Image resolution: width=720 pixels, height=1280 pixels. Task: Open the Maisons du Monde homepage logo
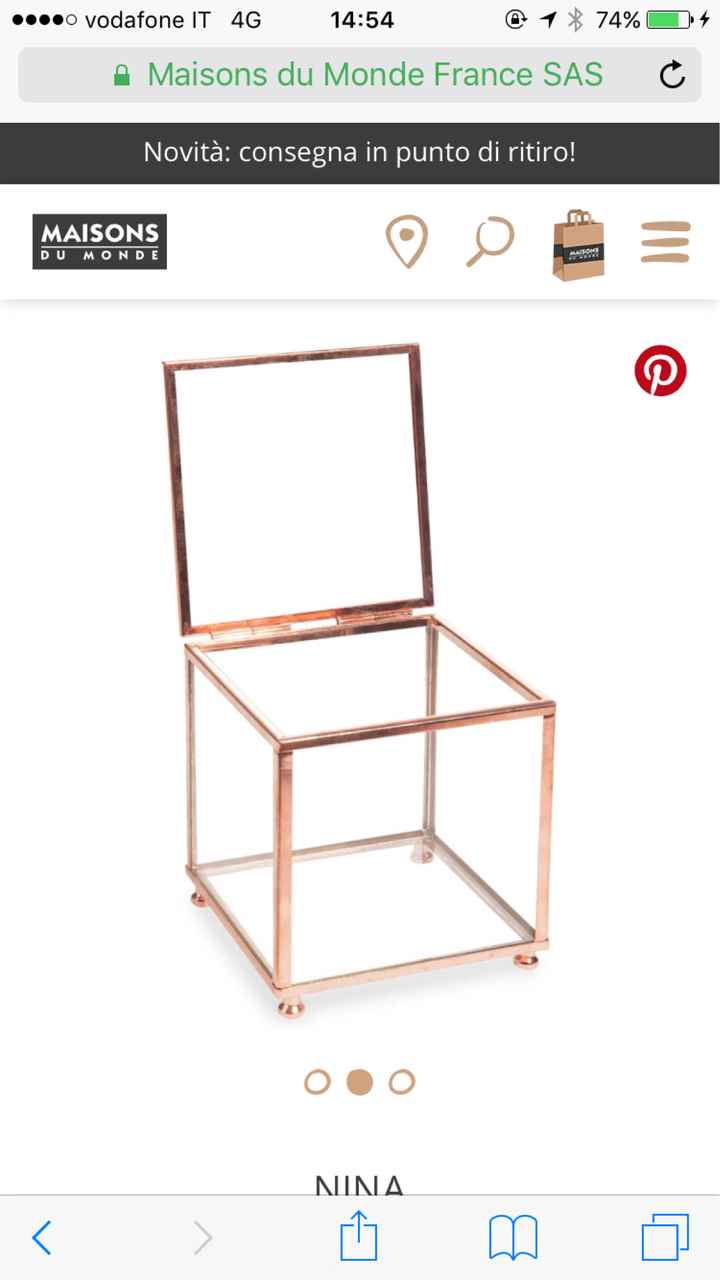click(100, 241)
